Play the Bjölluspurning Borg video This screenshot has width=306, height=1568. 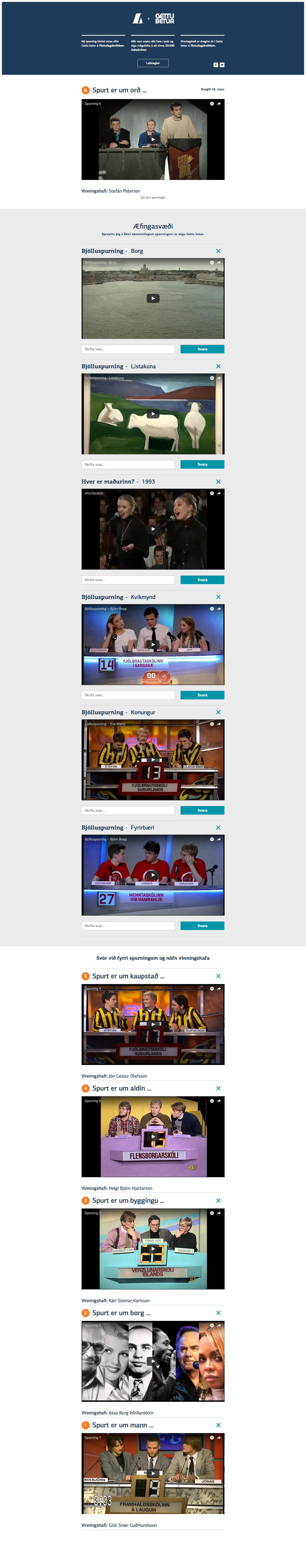(x=153, y=298)
